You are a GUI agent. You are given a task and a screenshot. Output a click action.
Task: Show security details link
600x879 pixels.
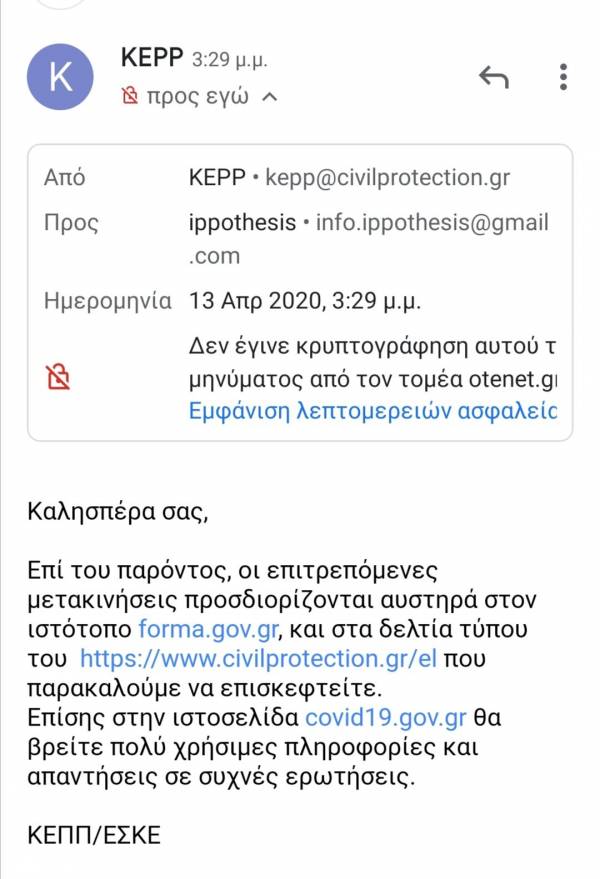pyautogui.click(x=373, y=411)
